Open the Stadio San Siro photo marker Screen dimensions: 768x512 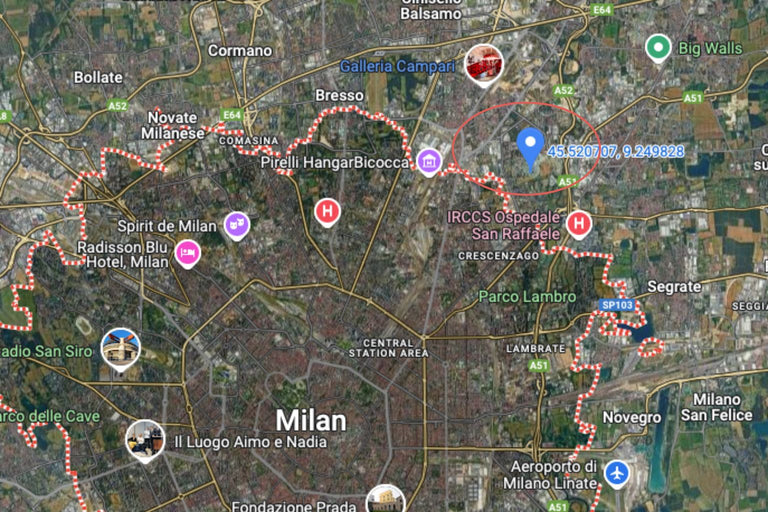point(120,348)
